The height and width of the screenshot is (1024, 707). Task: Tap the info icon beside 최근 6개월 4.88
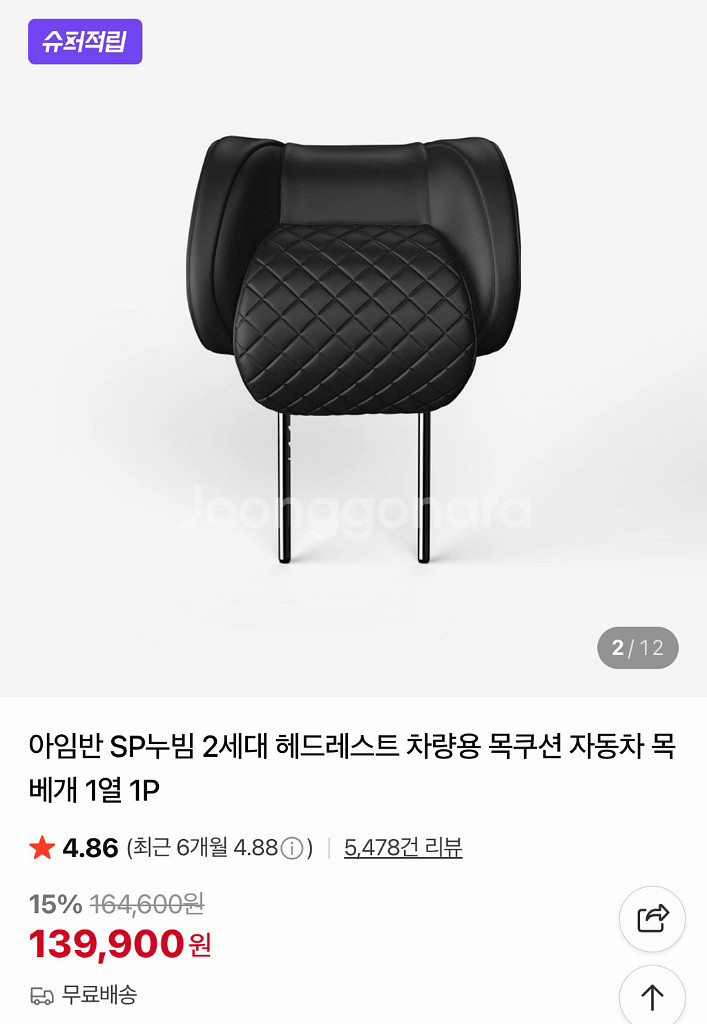tap(292, 849)
